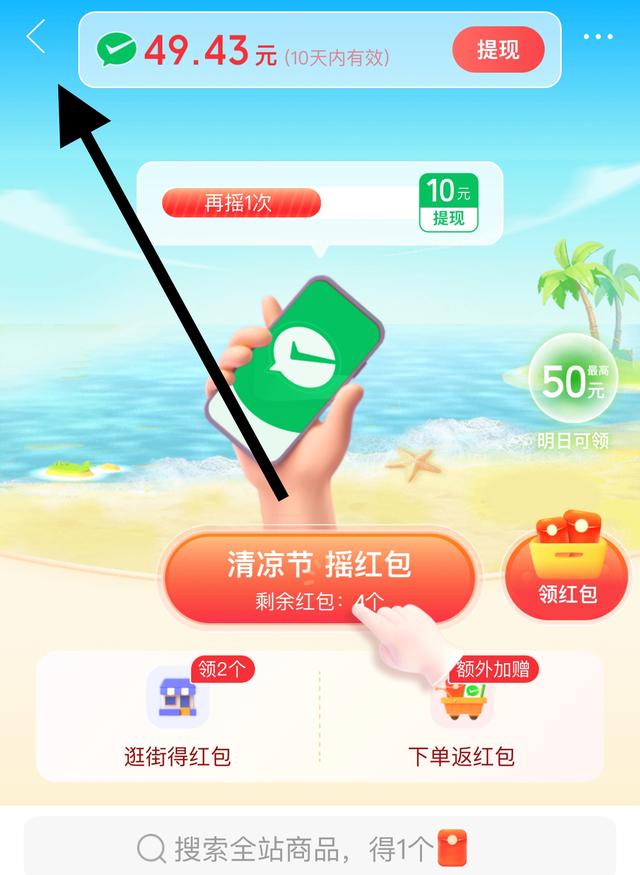Open the 领红包 basket button
Screen dimensions: 640x875
point(567,567)
